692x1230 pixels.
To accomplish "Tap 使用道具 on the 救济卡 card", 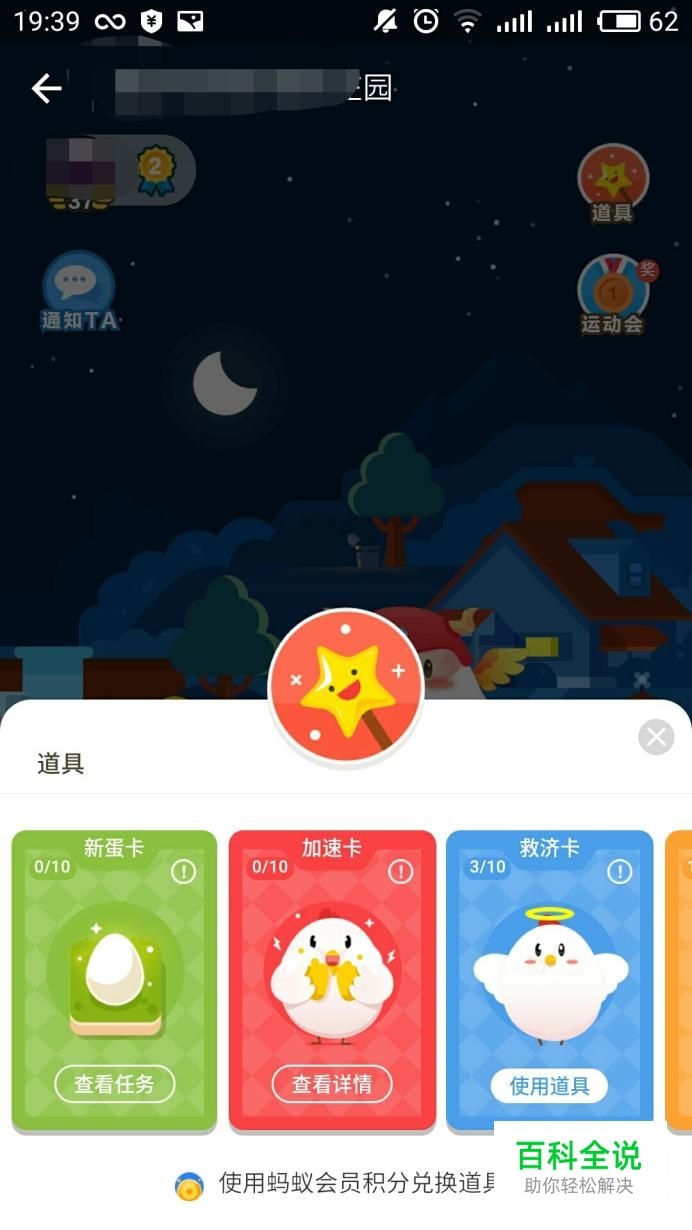I will pos(549,1085).
